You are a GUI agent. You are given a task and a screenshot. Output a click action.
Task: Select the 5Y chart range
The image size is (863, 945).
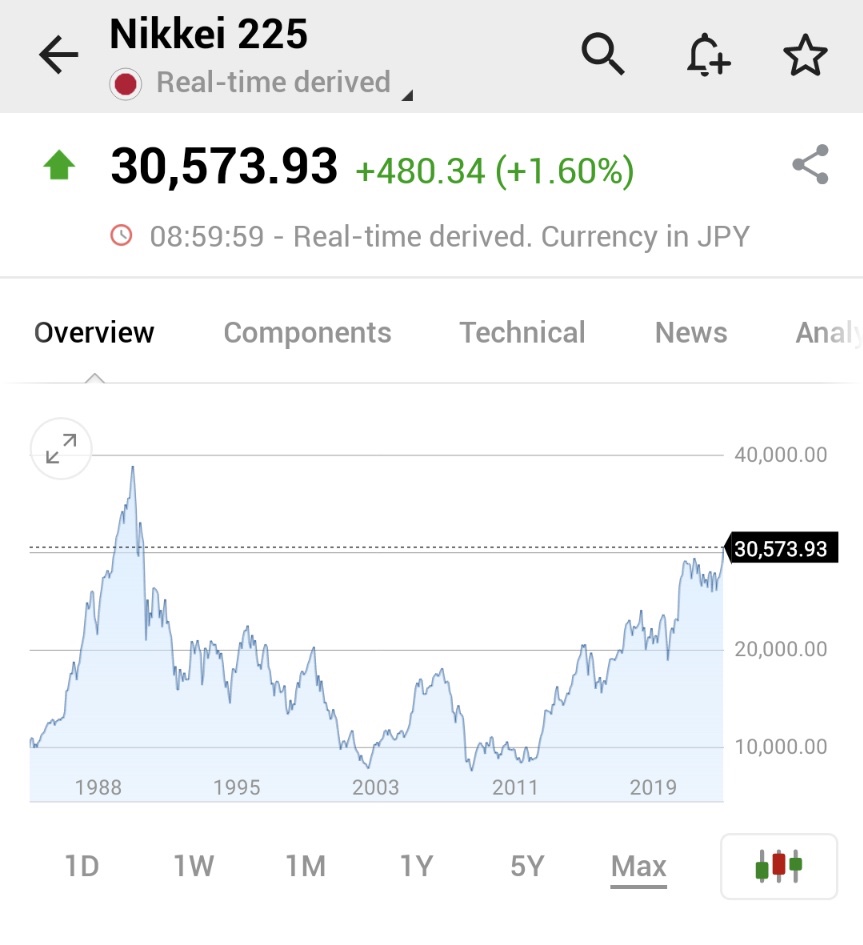(527, 866)
